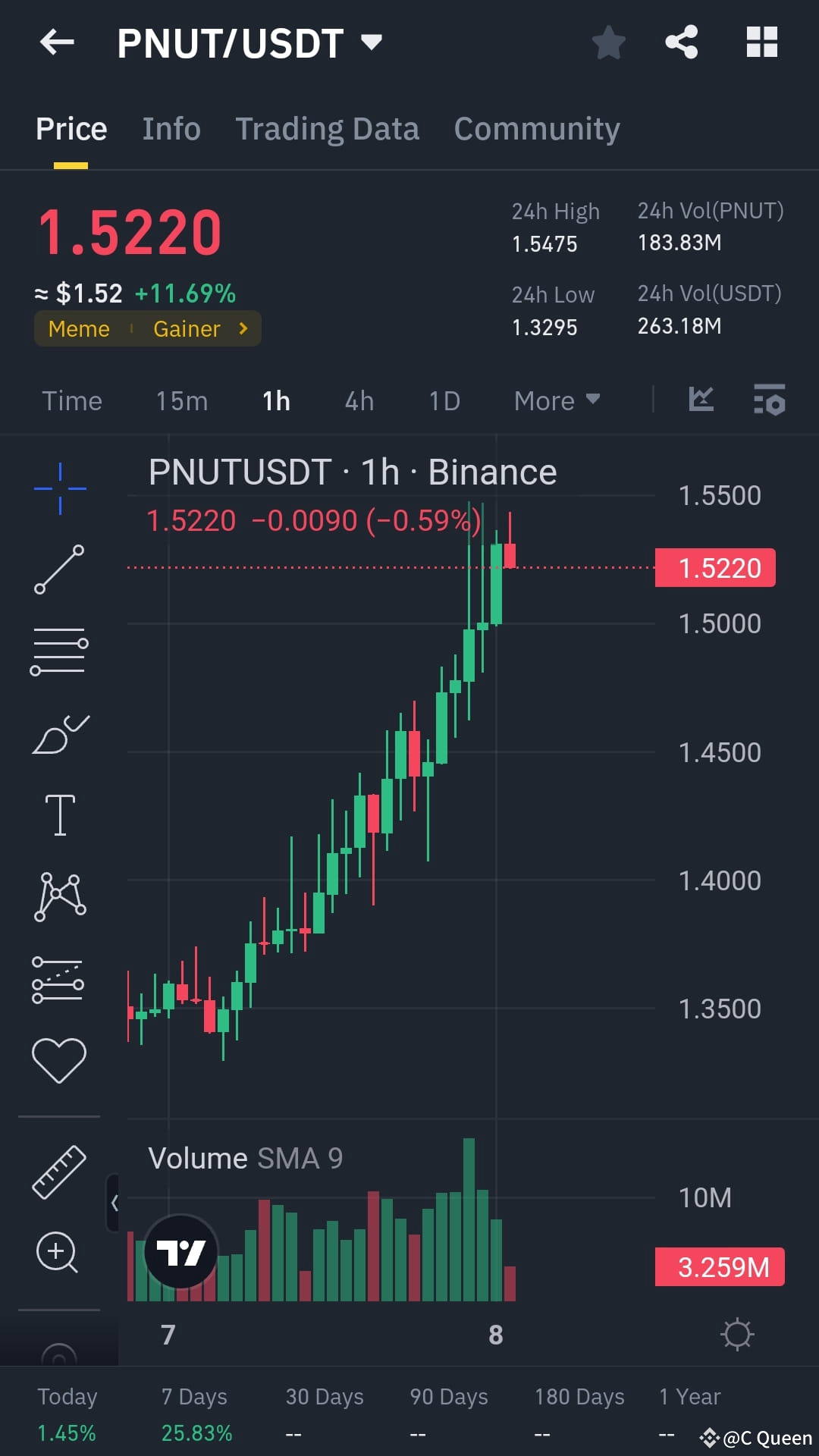Select the text annotation tool
This screenshot has height=1456, width=819.
(x=59, y=815)
